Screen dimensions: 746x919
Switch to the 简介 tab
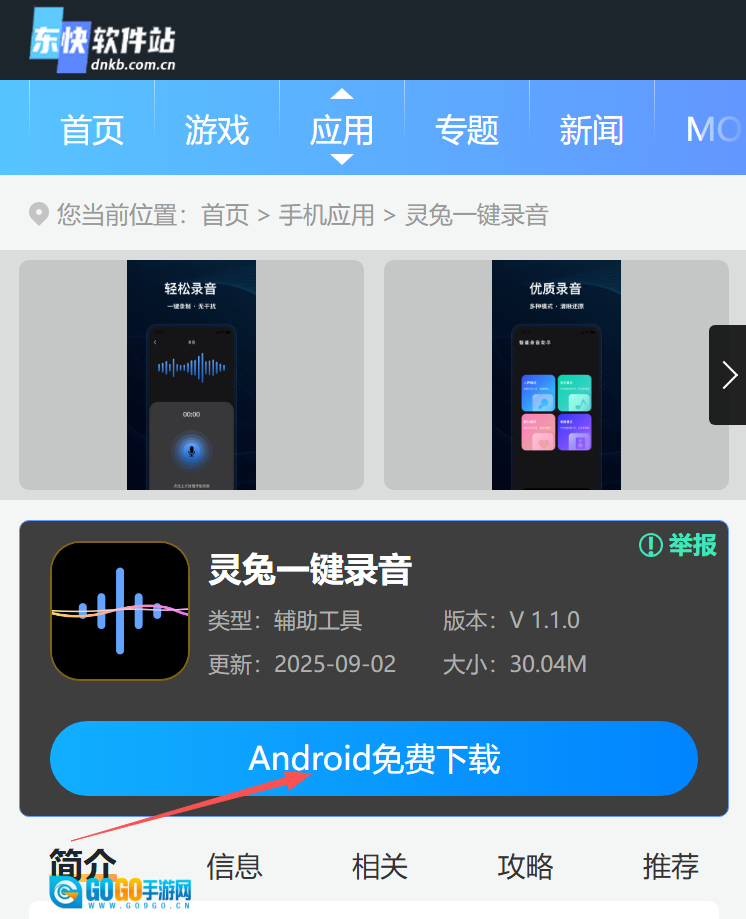point(83,865)
